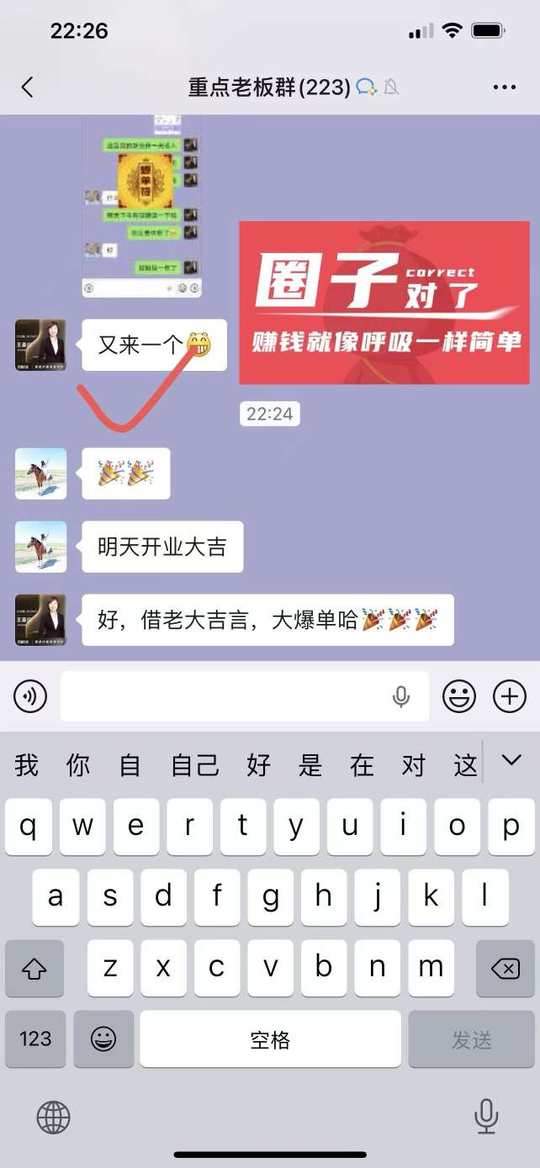Open the emoji sticker panel
Image resolution: width=540 pixels, height=1168 pixels.
coord(459,696)
